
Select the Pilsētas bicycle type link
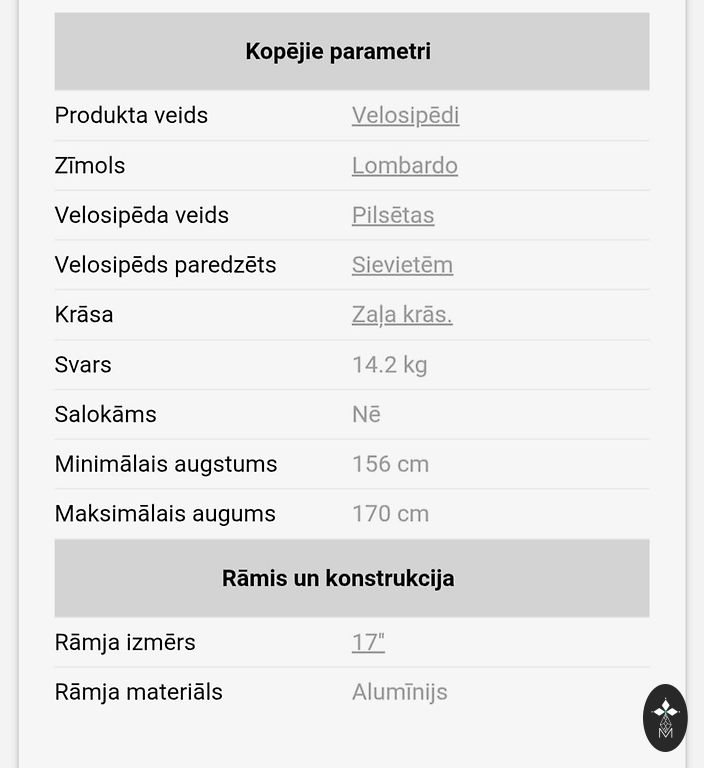tap(392, 215)
